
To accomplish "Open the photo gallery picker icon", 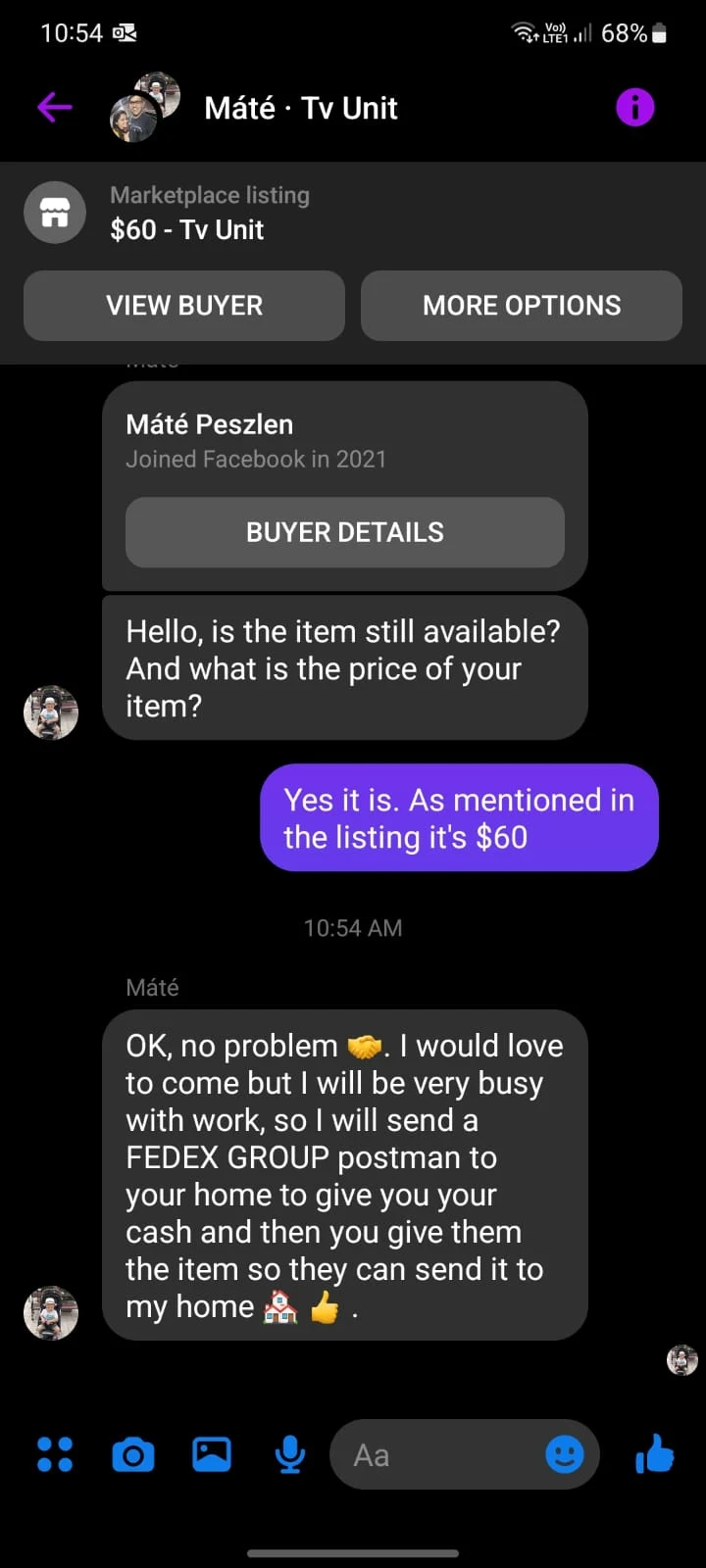I will (x=212, y=1454).
